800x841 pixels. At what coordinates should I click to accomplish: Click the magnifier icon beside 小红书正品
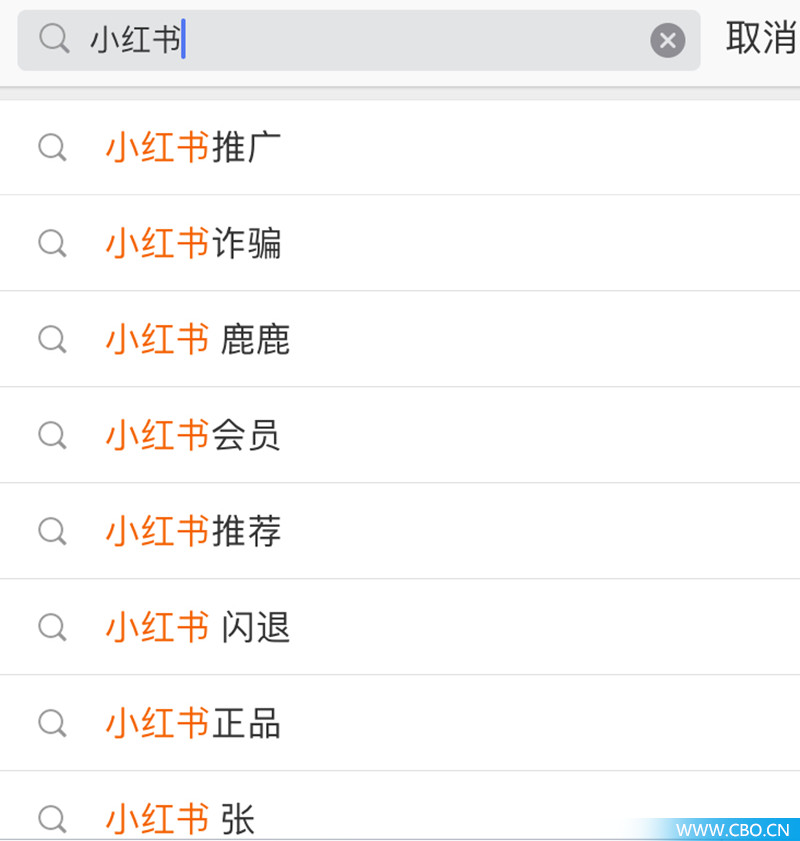coord(52,723)
